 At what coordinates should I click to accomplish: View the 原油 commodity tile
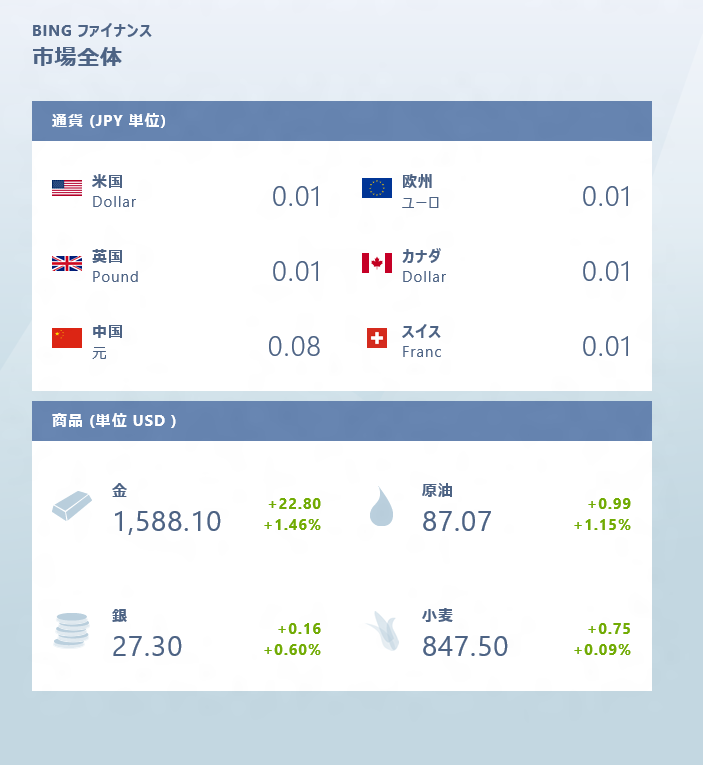pos(497,509)
